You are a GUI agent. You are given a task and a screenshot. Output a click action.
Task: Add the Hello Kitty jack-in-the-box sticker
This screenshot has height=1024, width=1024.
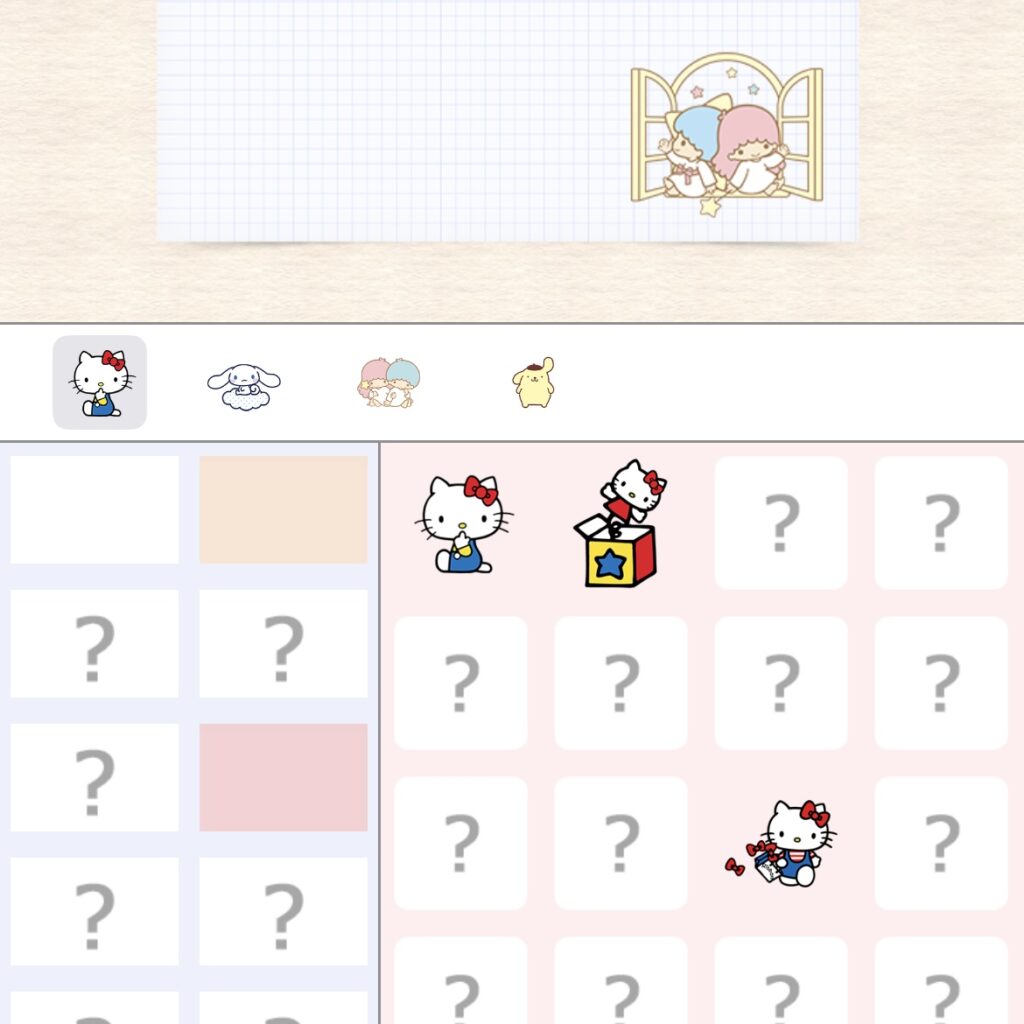(621, 523)
